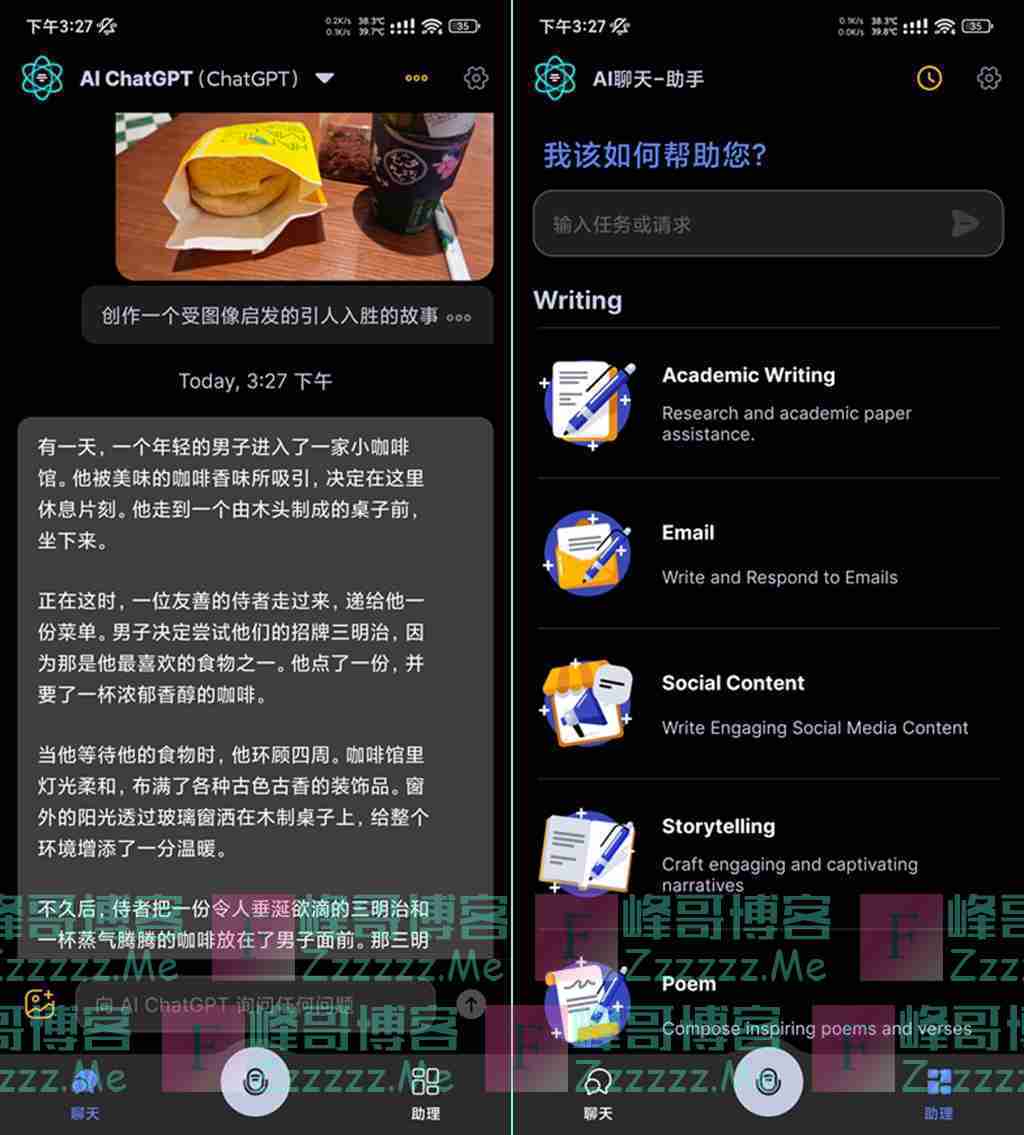Open settings gear beside the history clock
The height and width of the screenshot is (1135, 1024).
point(988,78)
